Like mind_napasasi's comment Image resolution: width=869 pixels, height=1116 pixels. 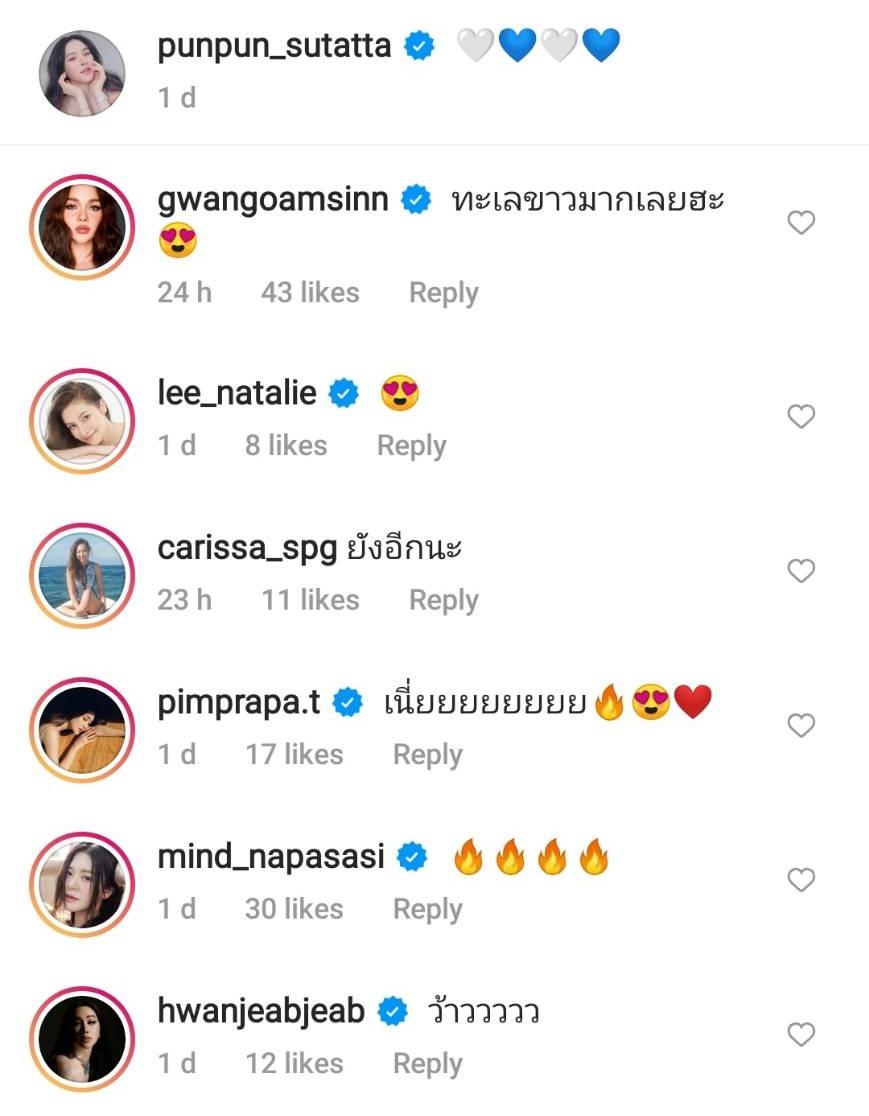tap(801, 880)
